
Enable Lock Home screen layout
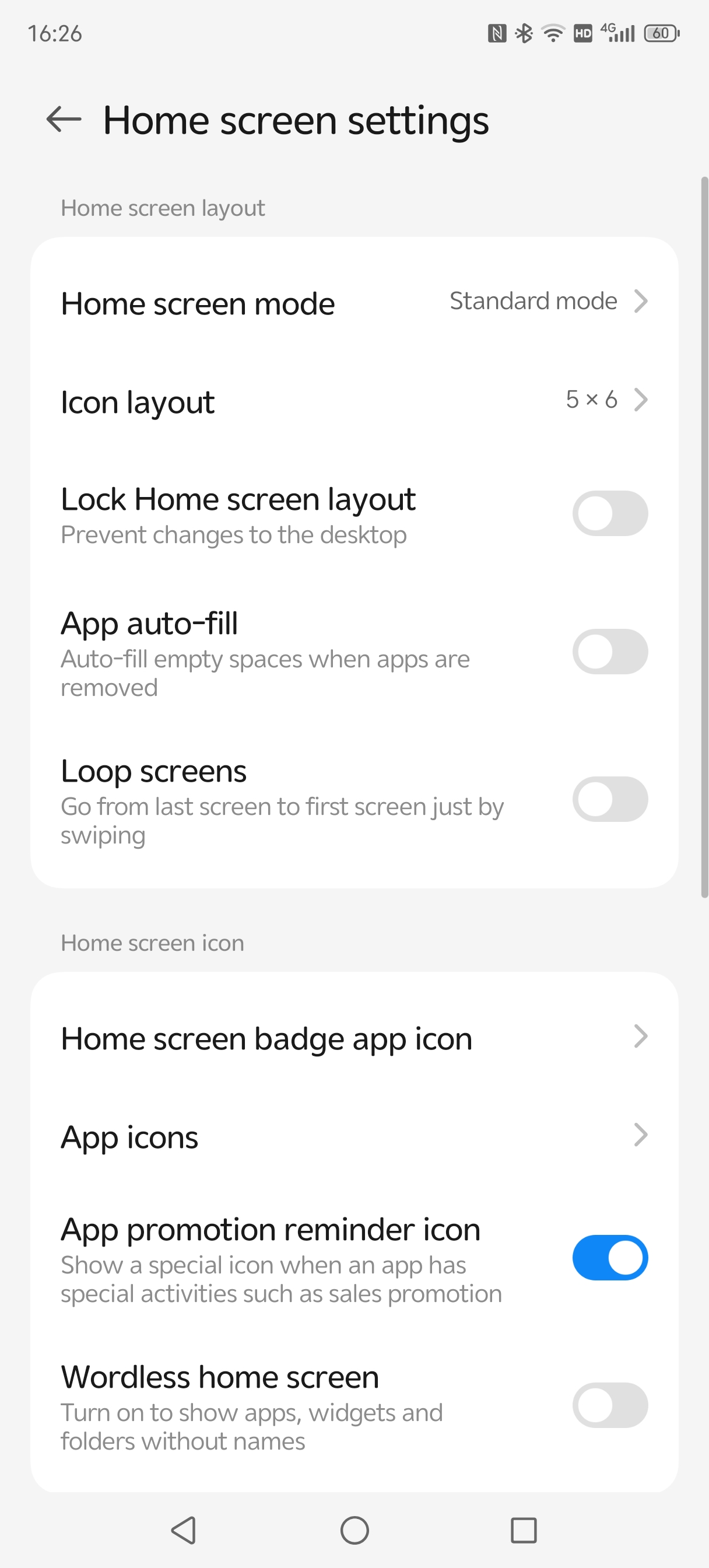click(x=609, y=514)
